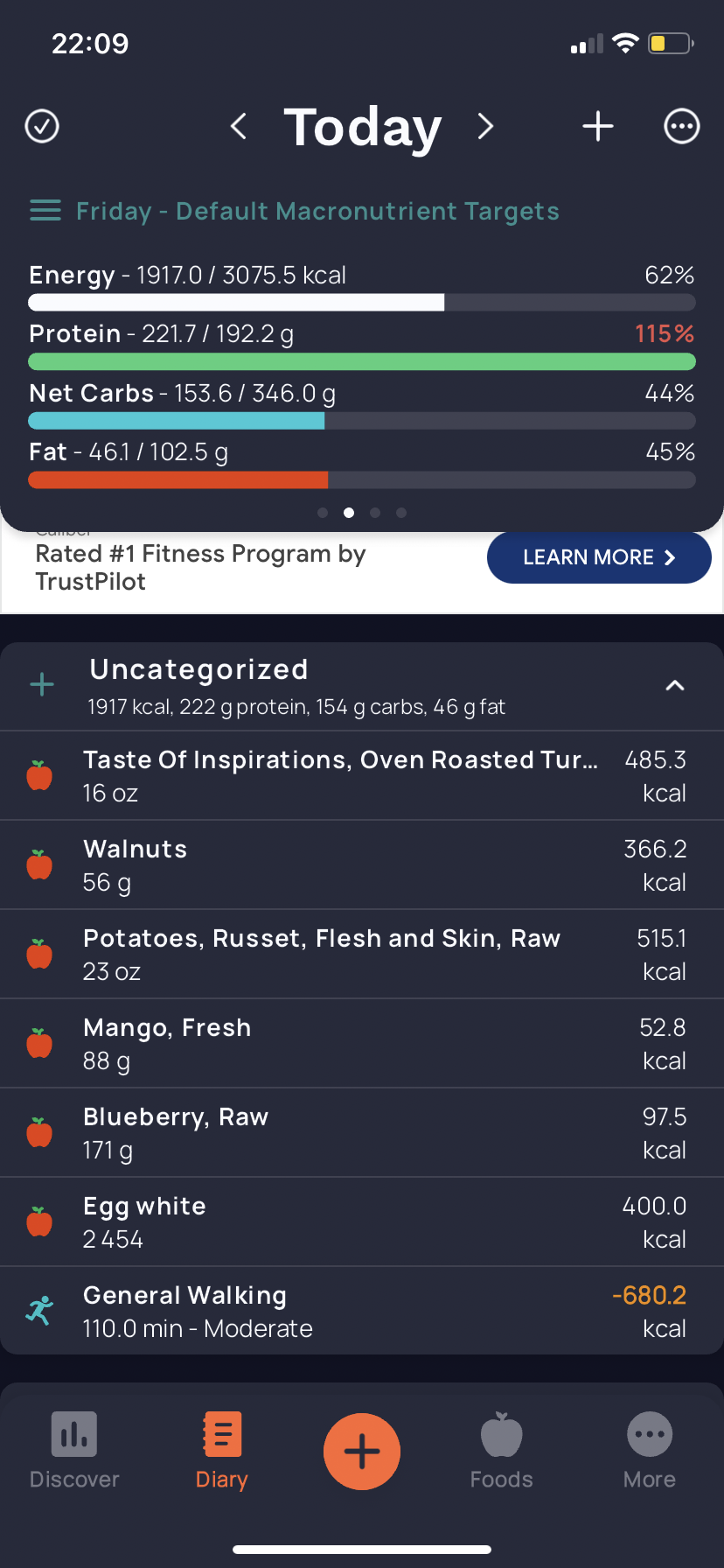
Task: Open the Russet Potatoes entry
Action: tap(341, 954)
